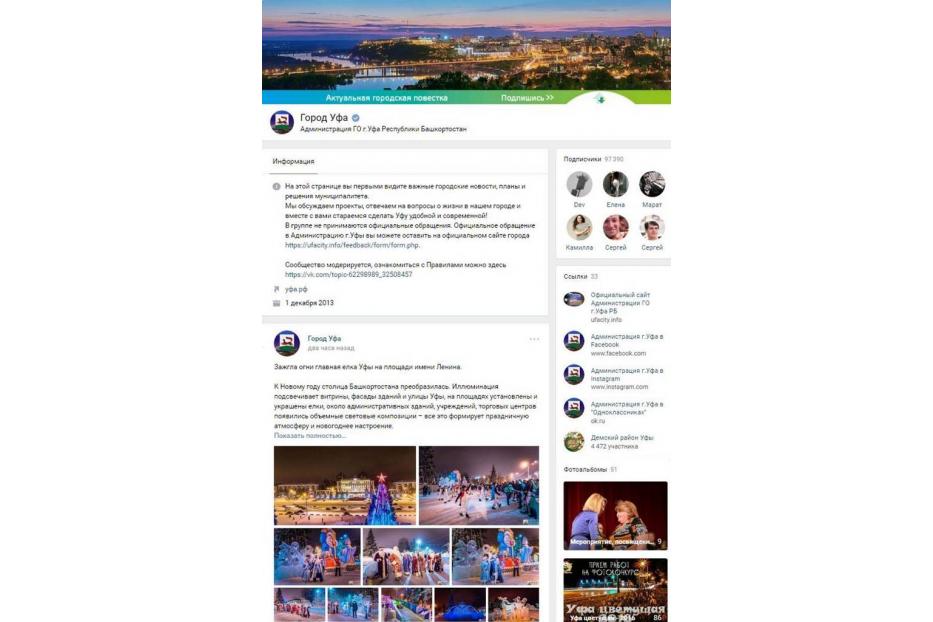Open subscriber Елена's profile
Screen dimensions: 933x622
pos(615,185)
